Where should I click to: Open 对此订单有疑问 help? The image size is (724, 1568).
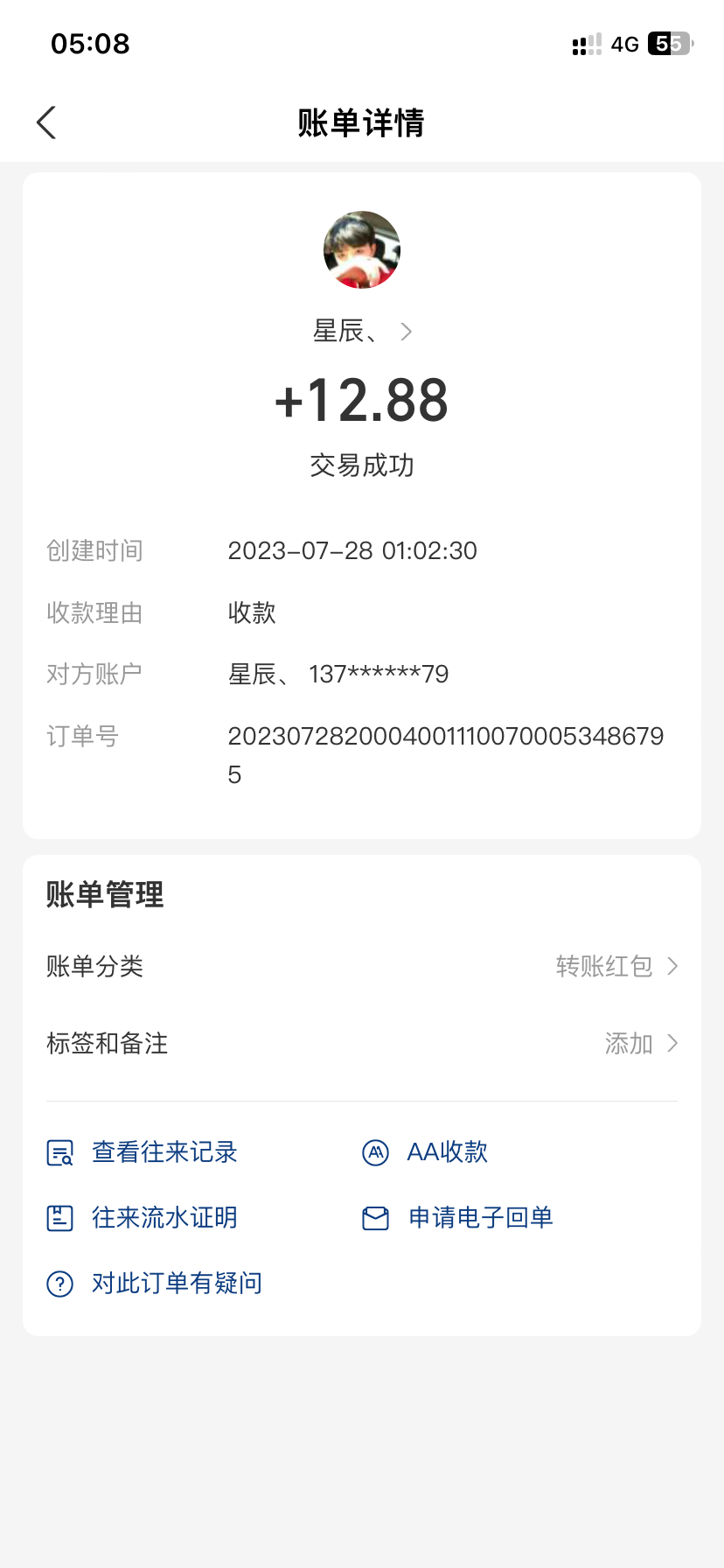177,1284
